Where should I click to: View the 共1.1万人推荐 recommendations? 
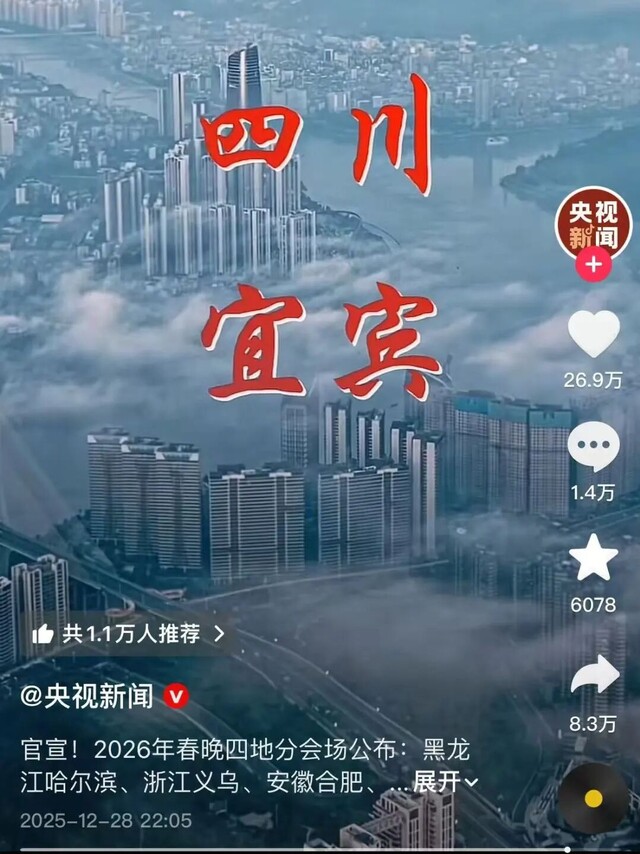click(x=130, y=632)
